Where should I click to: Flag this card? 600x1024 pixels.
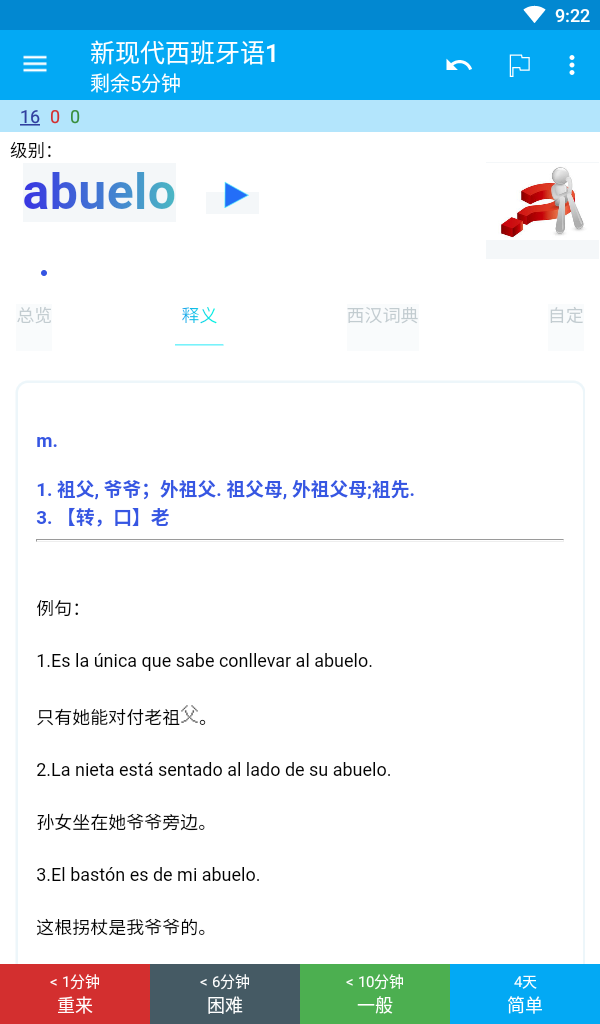[519, 65]
